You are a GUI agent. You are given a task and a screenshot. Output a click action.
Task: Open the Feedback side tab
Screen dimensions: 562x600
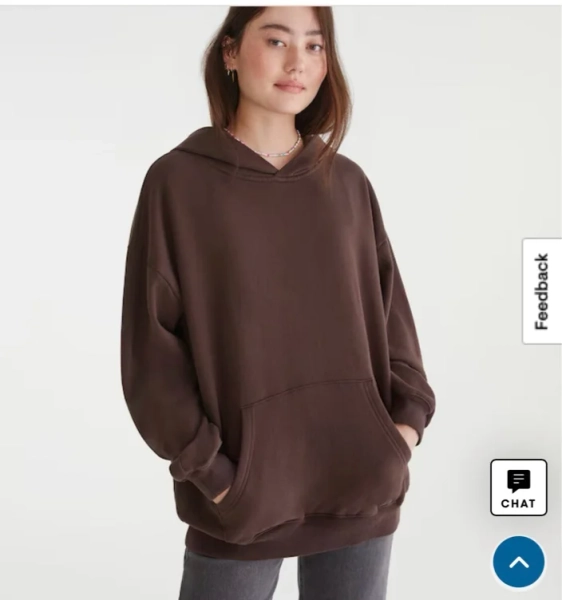coord(542,291)
